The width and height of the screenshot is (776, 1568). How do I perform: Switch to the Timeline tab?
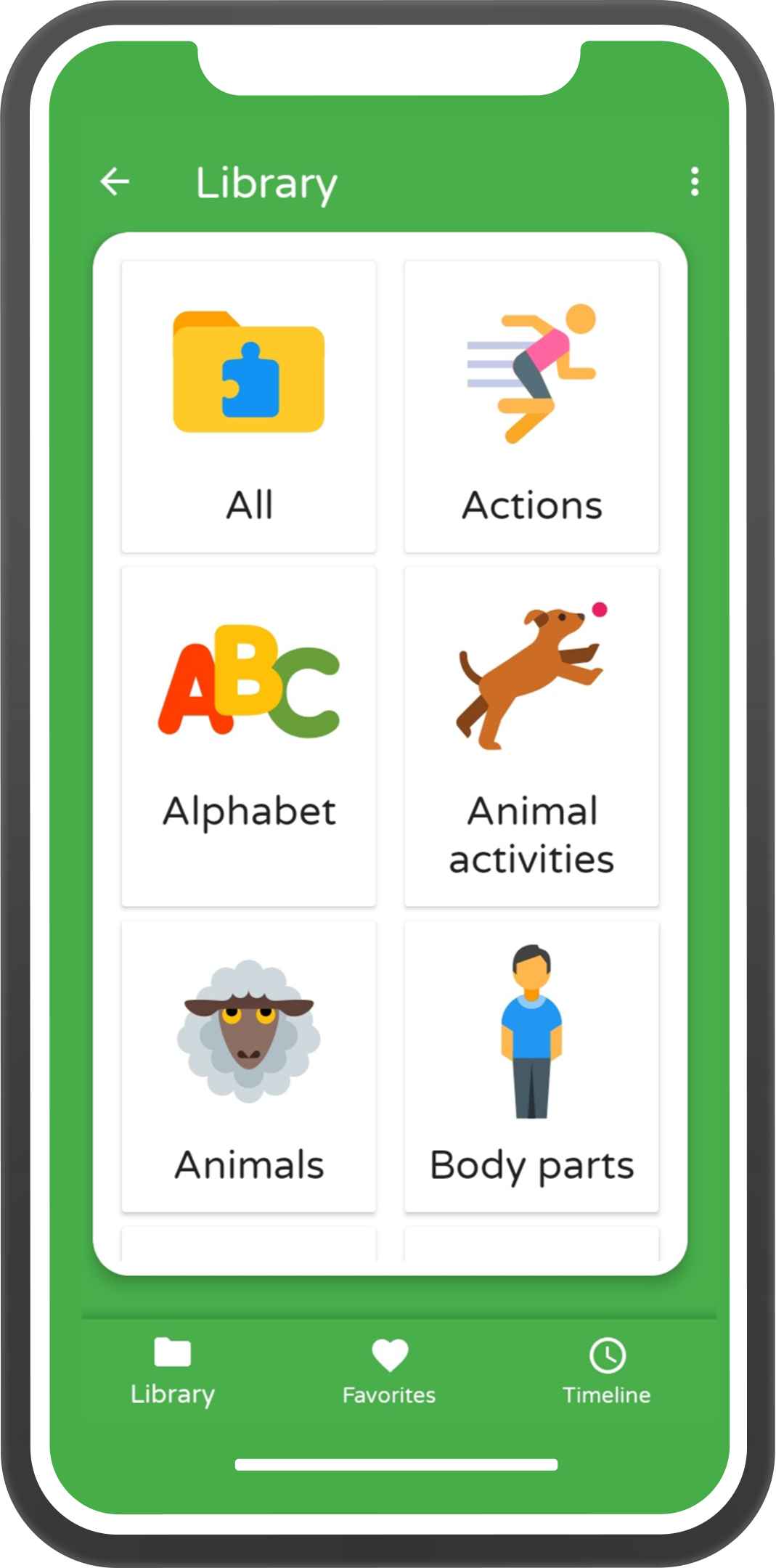pos(607,1368)
